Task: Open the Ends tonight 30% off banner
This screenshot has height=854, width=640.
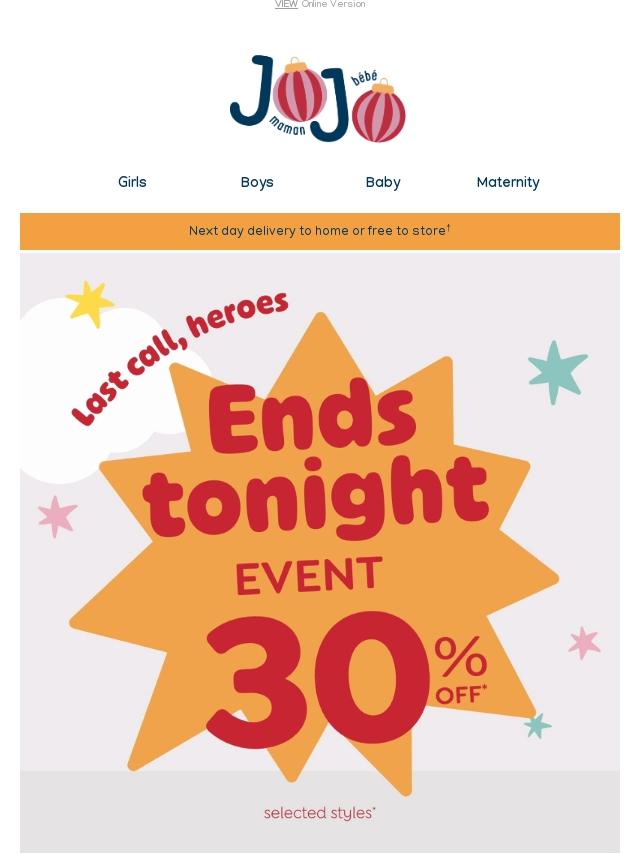Action: 320,551
